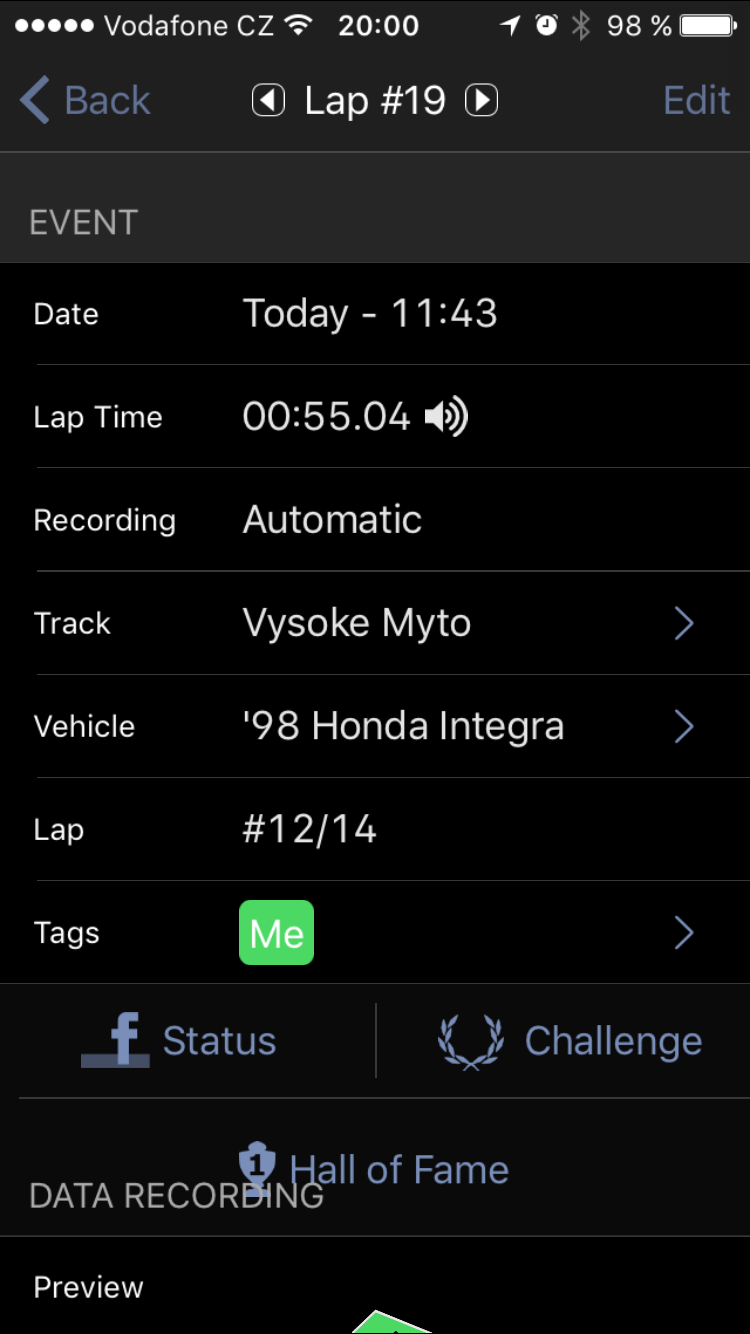
Task: Play the lap time audio speaker icon
Action: tap(446, 417)
